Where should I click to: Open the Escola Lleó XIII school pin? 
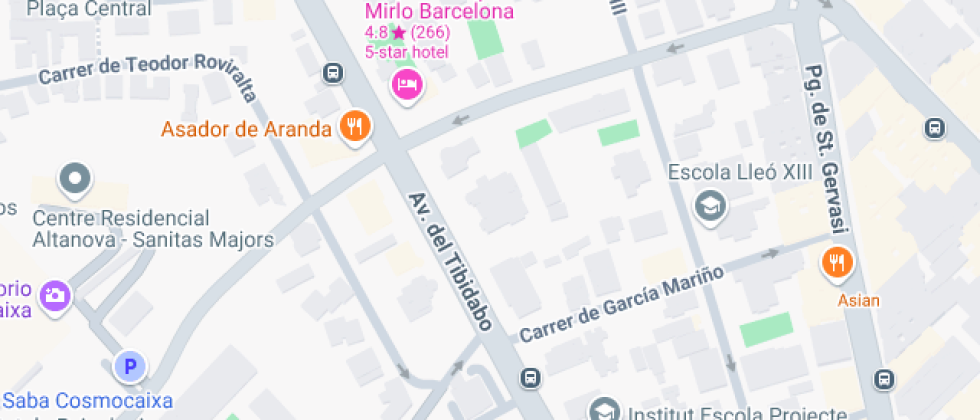(x=710, y=206)
